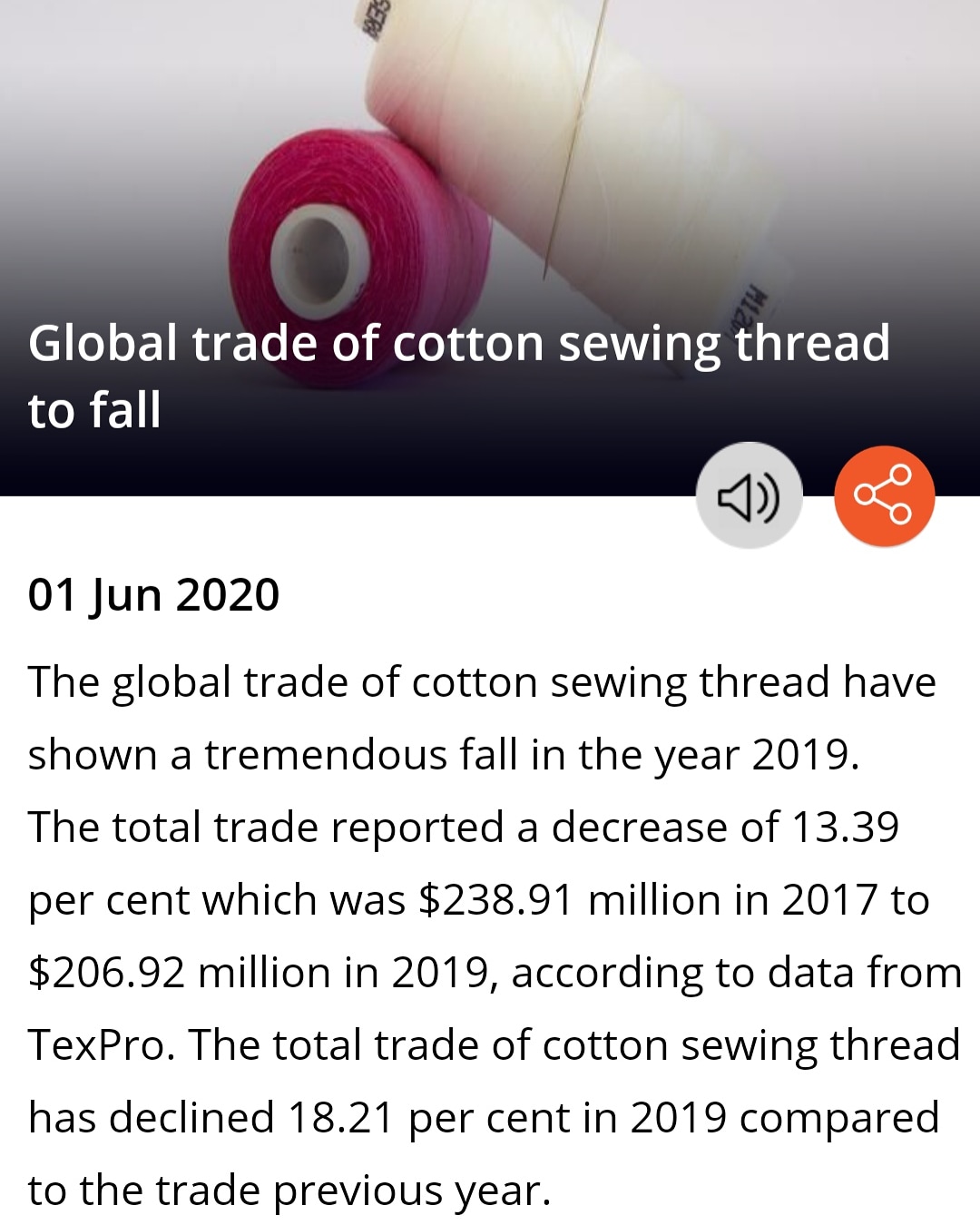Screen dimensions: 980x1225
Task: Share this cotton sewing thread article
Action: point(884,495)
